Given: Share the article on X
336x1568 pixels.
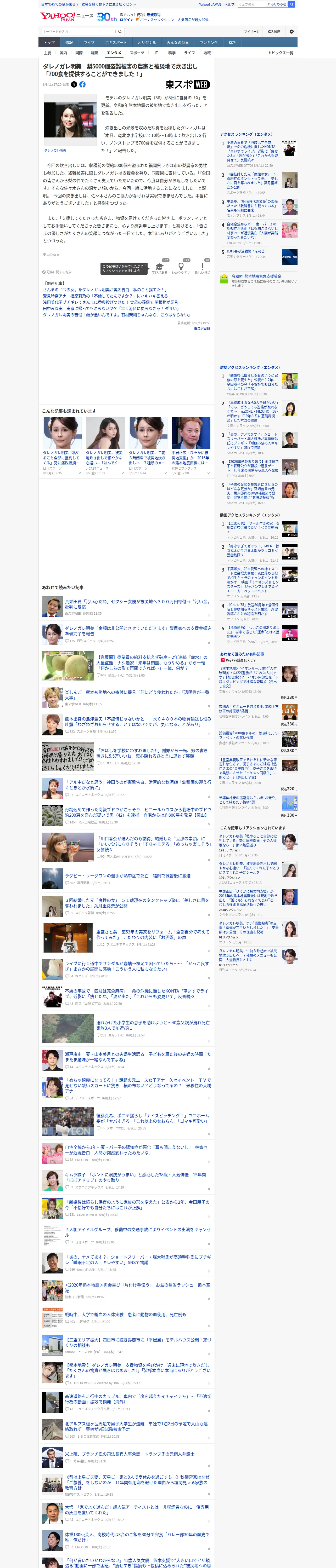Looking at the screenshot, I should (x=74, y=85).
